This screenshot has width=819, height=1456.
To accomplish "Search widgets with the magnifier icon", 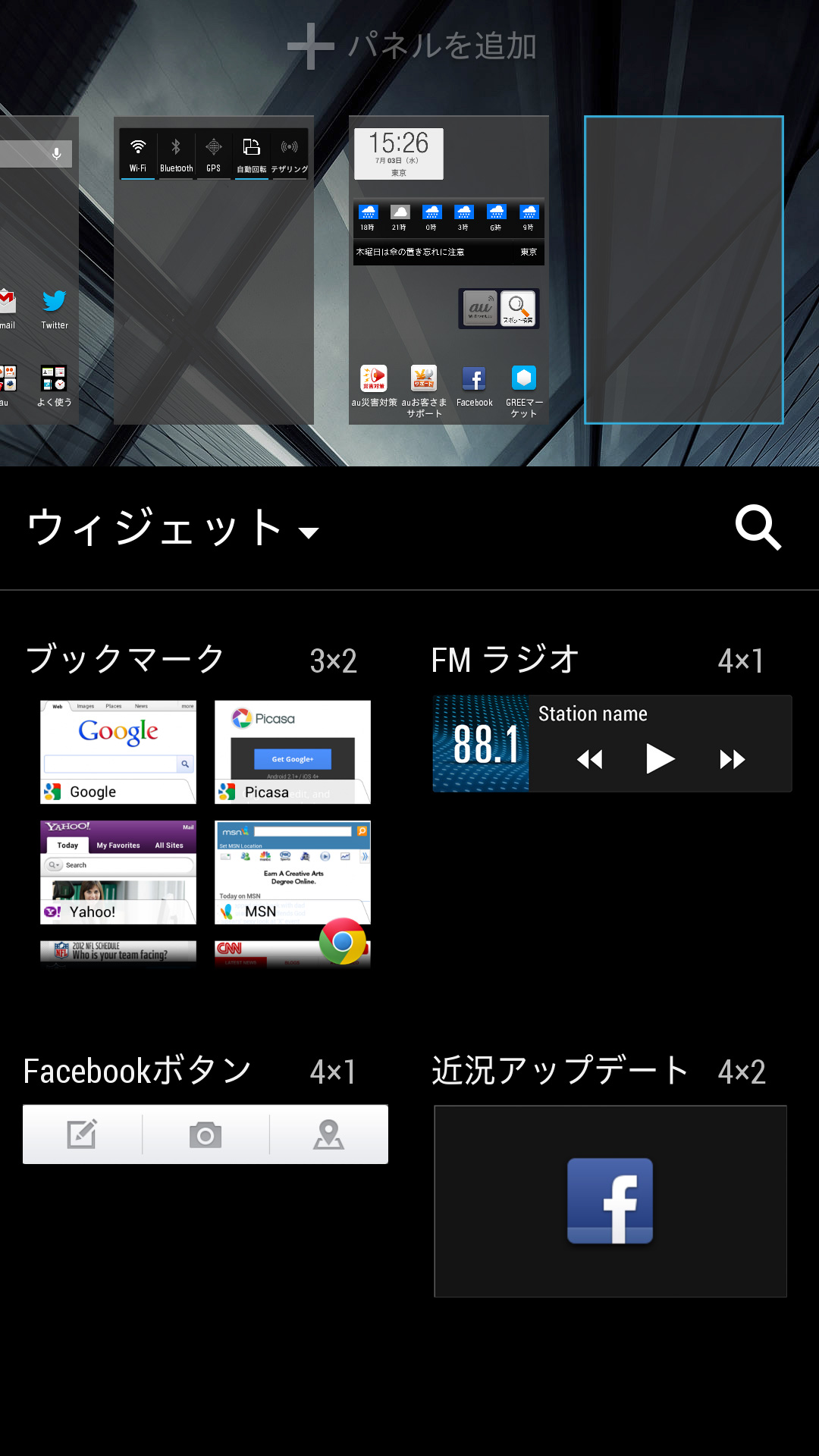I will point(758,528).
